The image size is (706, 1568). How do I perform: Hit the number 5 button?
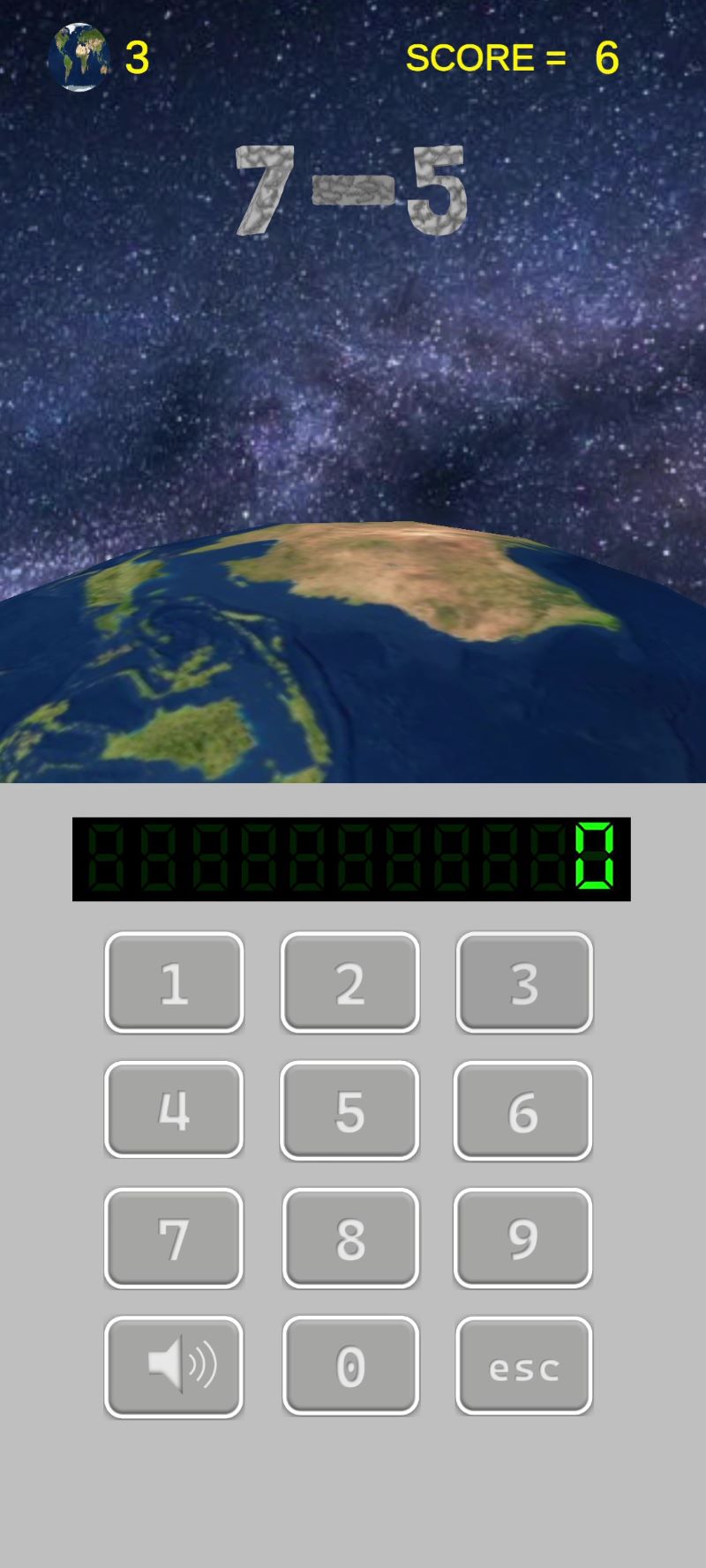349,1110
